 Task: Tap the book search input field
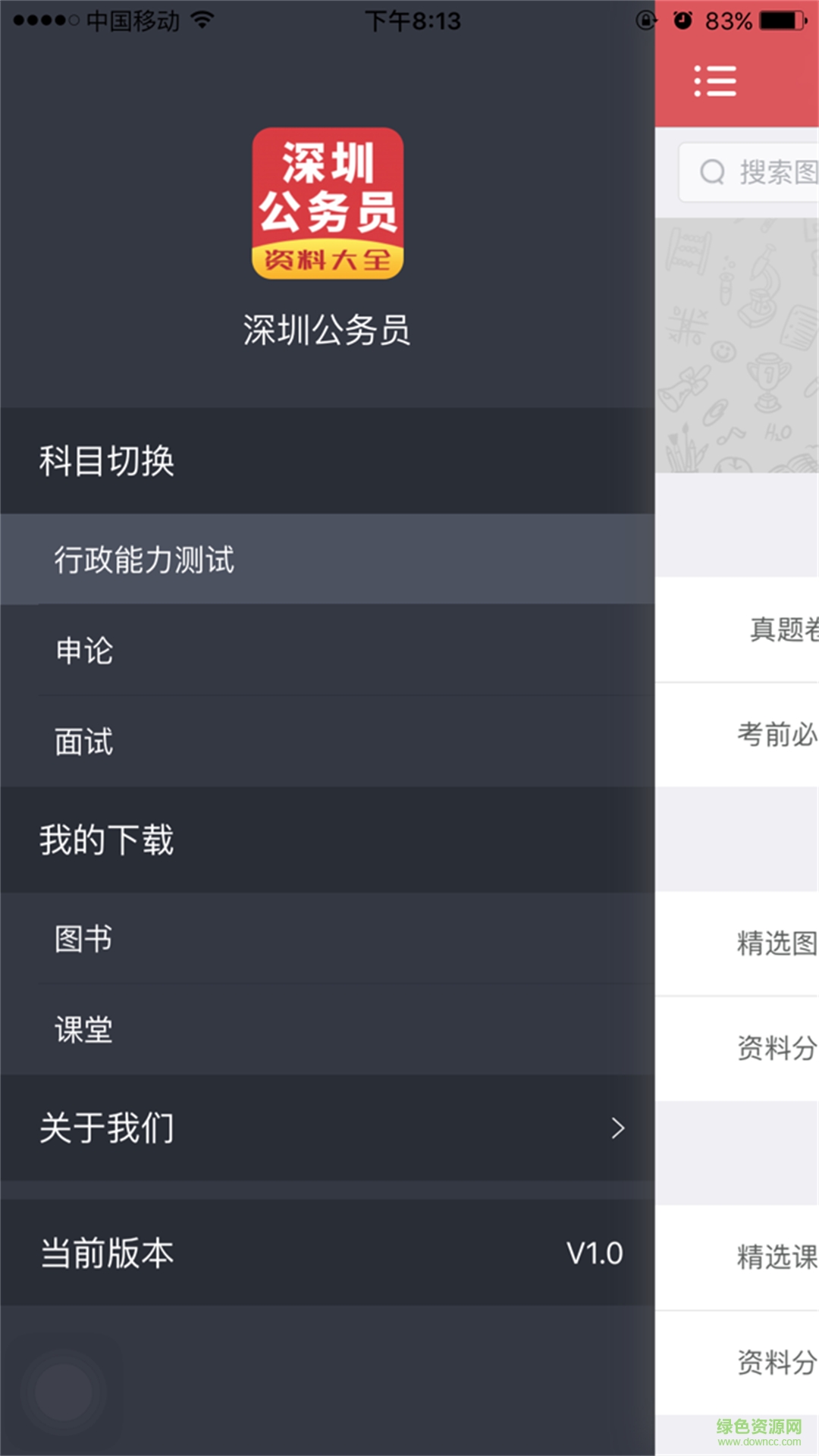(766, 173)
